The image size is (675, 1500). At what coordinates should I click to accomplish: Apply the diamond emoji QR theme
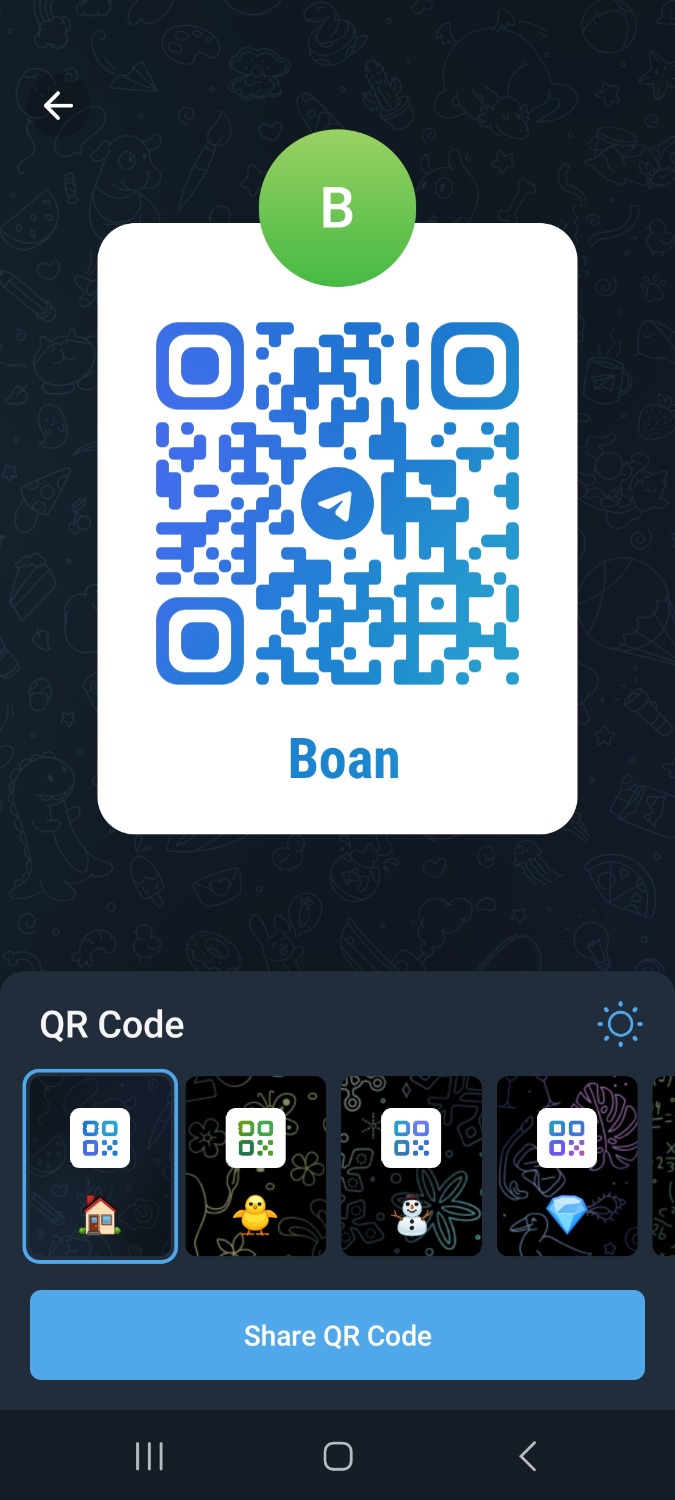567,1166
